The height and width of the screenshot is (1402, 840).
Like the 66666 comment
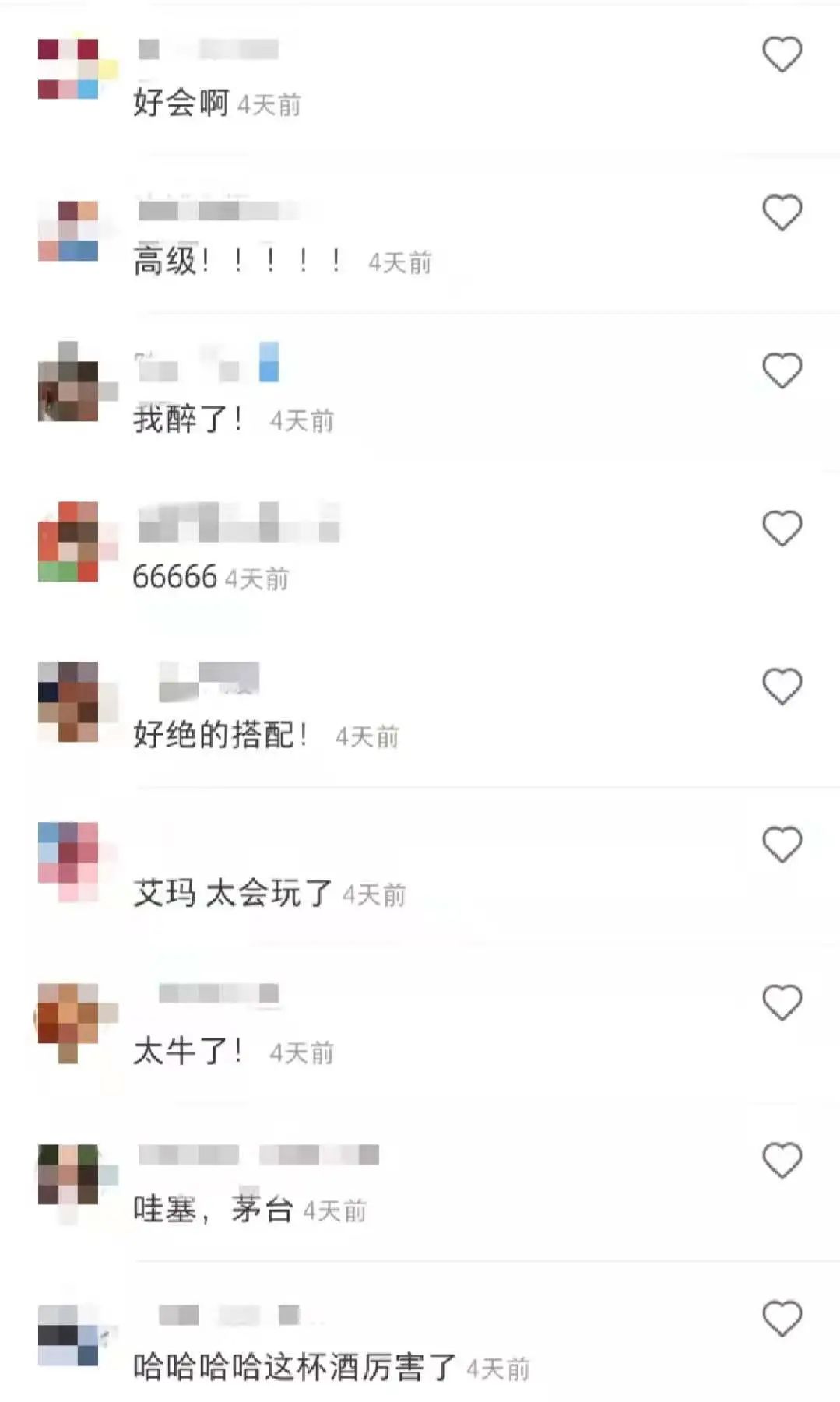coord(782,529)
